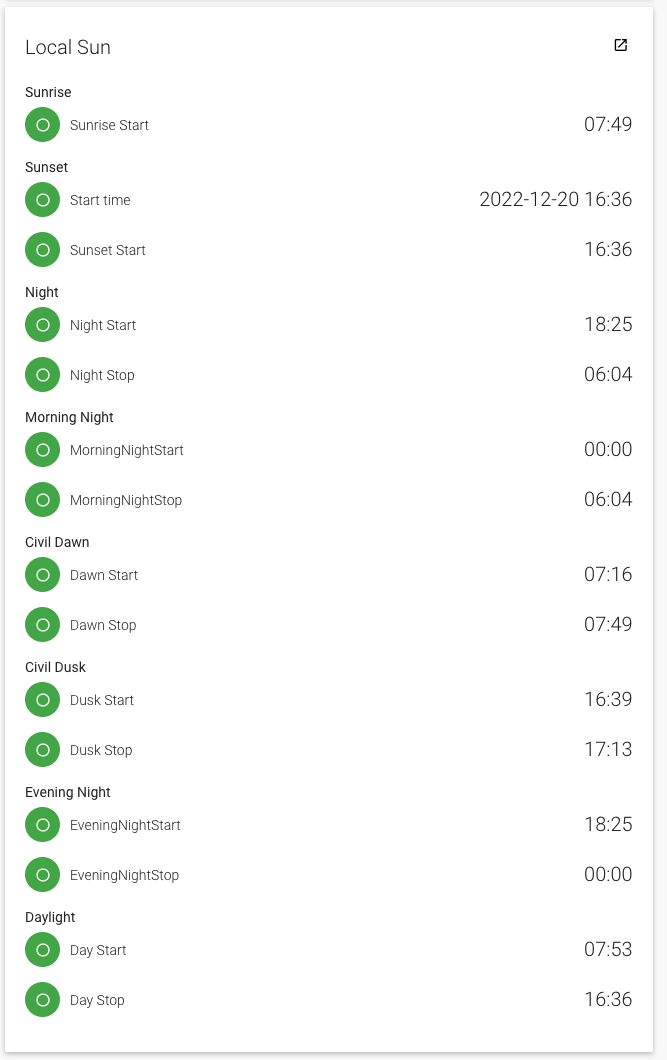
Task: Select the Day Stop row
Action: [x=97, y=1000]
